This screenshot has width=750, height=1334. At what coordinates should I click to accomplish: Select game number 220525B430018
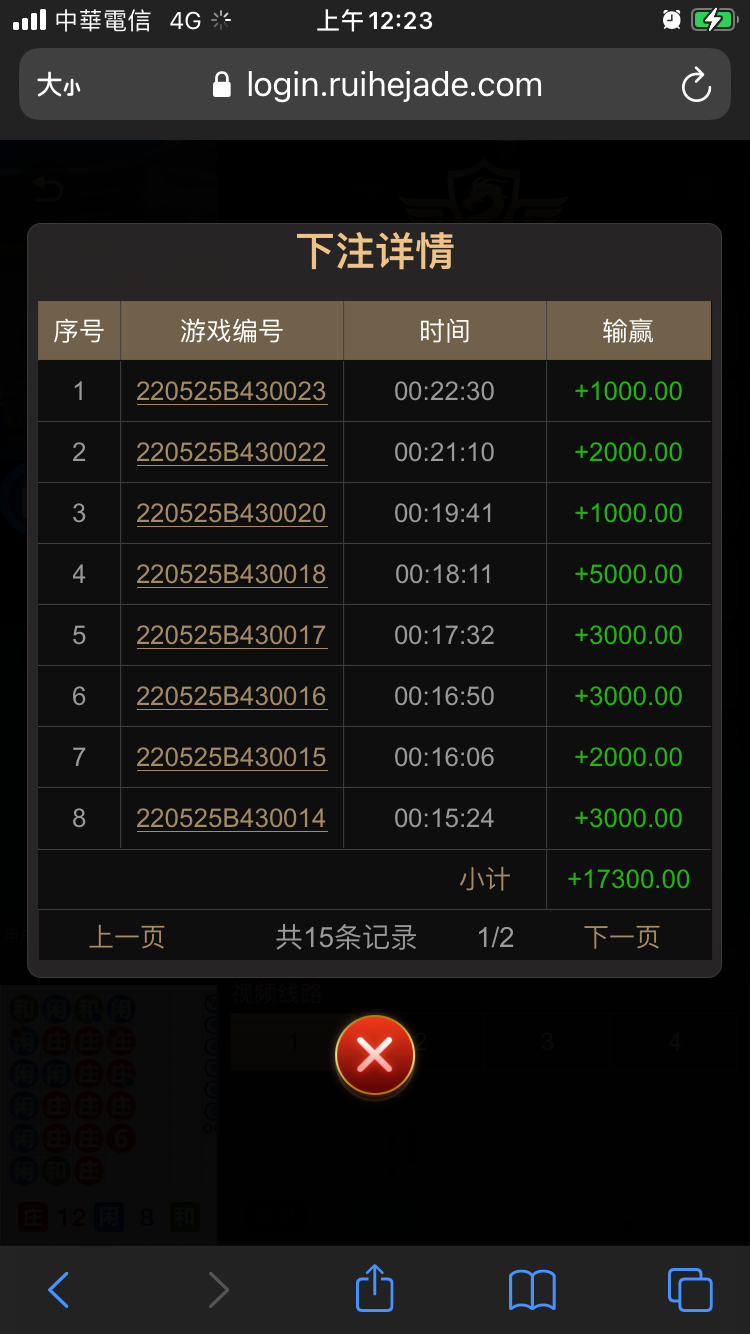pyautogui.click(x=231, y=574)
